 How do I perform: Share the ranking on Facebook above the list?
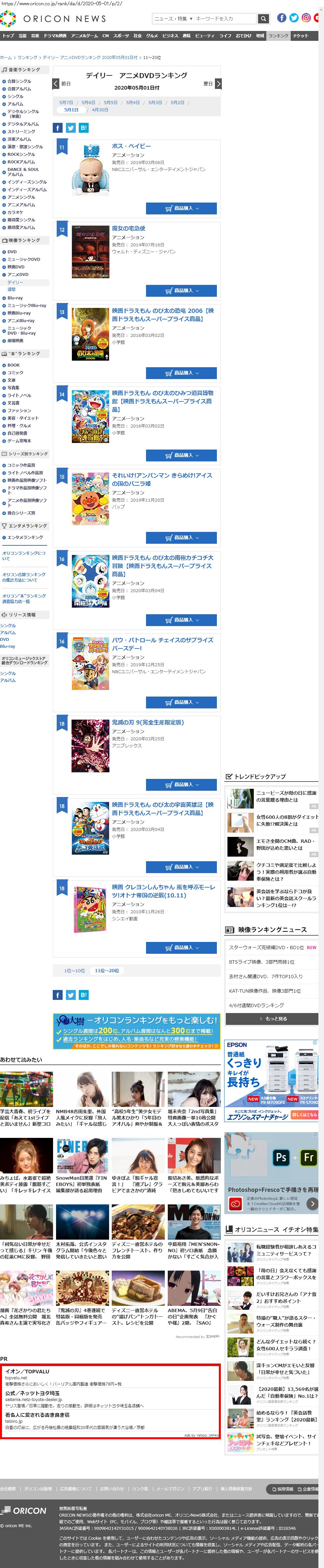click(57, 128)
